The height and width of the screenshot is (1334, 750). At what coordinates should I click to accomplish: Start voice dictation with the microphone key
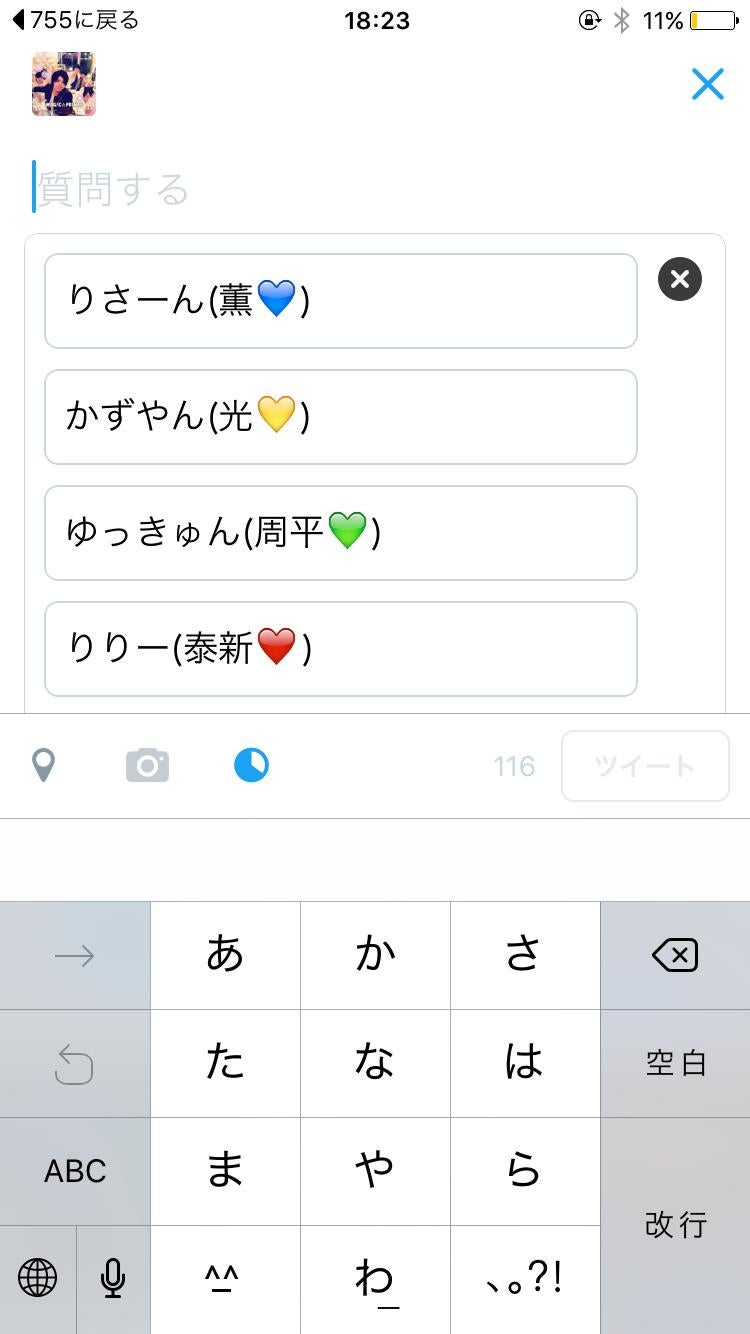click(112, 1279)
